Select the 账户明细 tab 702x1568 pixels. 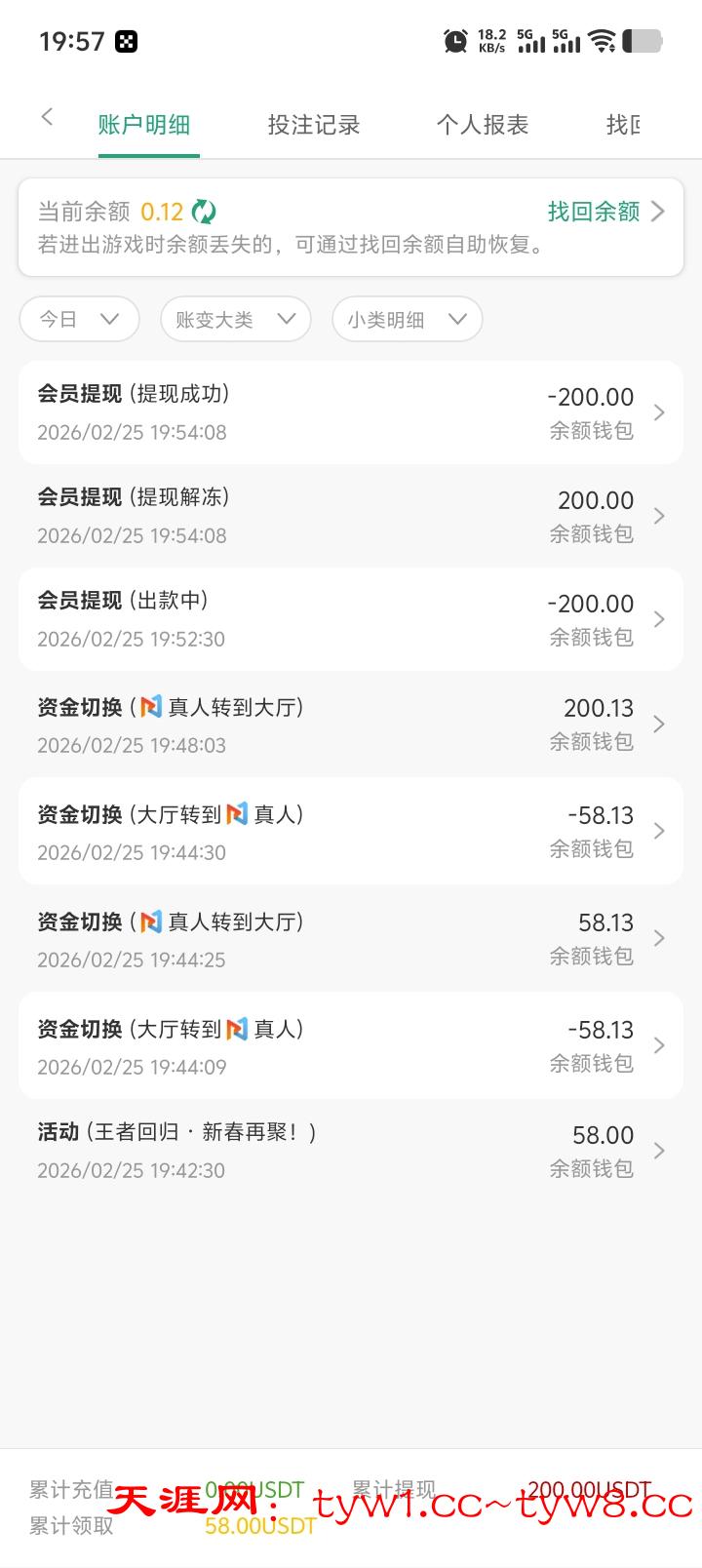(x=144, y=125)
